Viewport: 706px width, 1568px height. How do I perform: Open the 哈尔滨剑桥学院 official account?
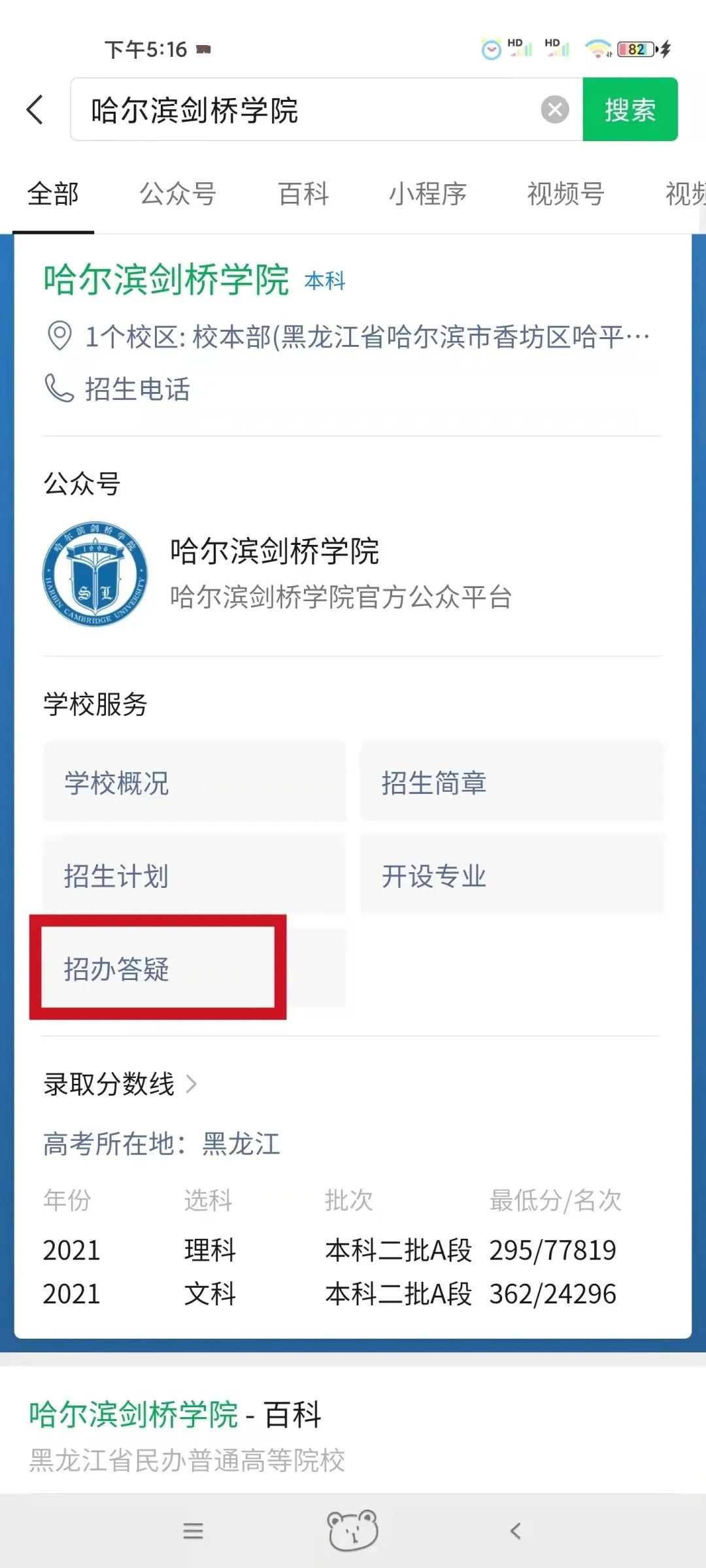coord(352,574)
